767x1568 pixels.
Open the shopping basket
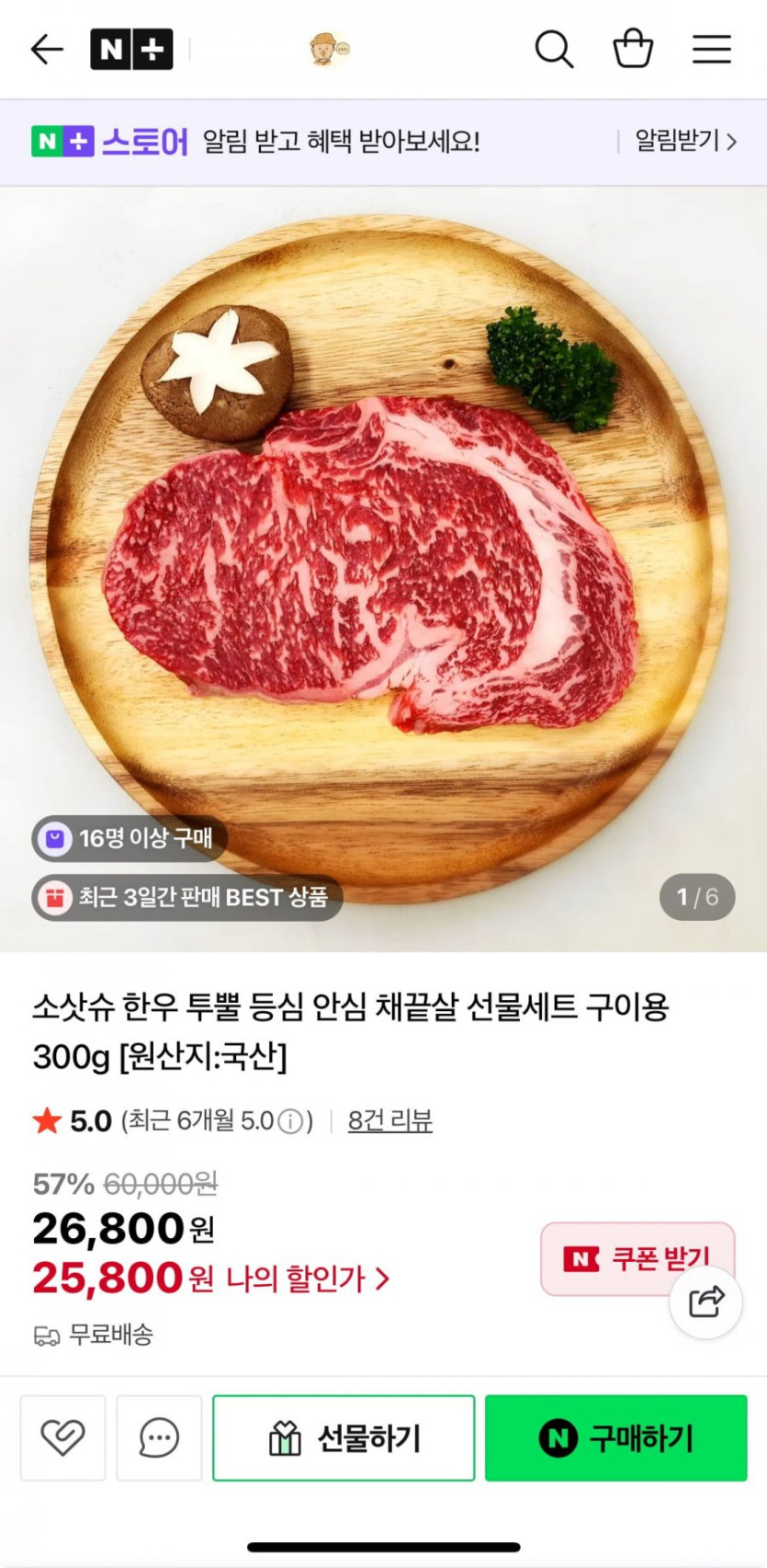coord(633,49)
